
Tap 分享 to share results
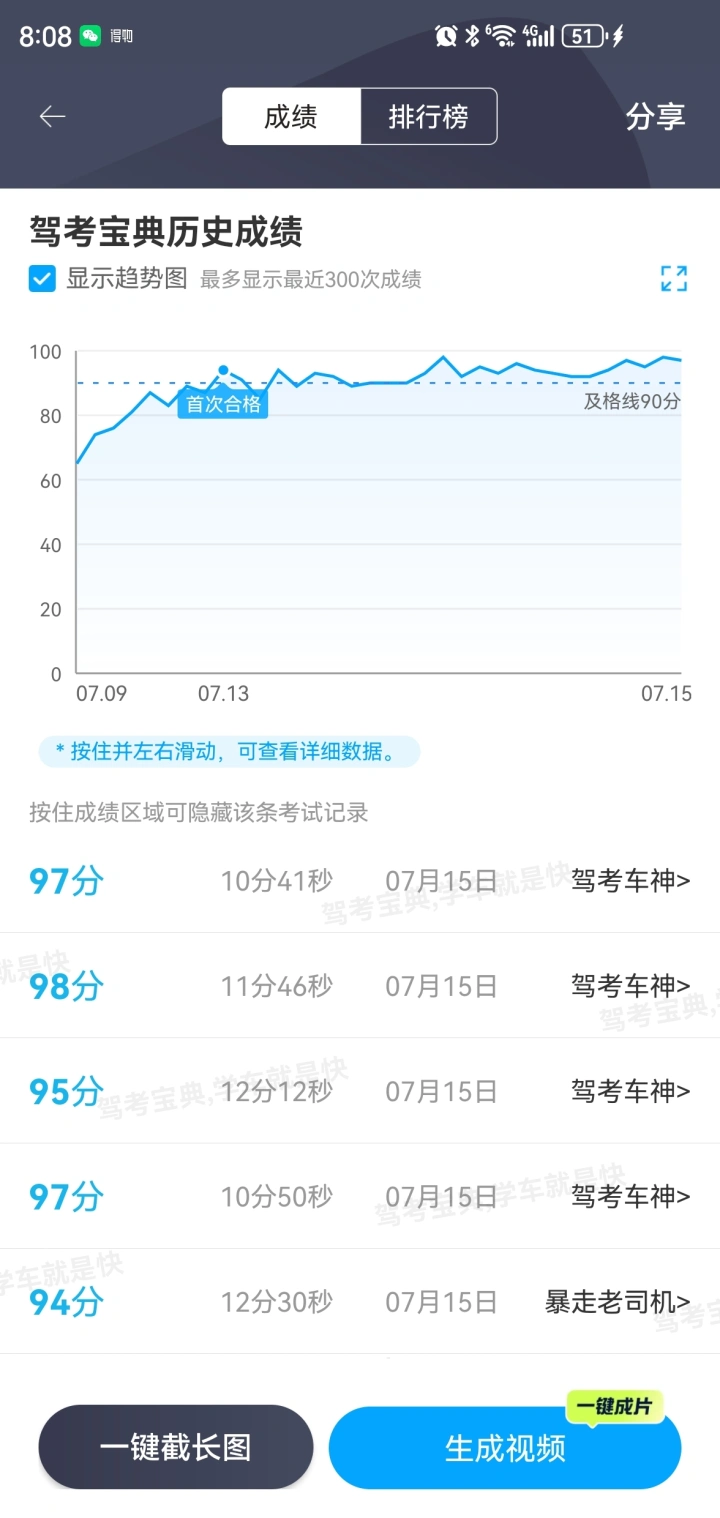(655, 117)
